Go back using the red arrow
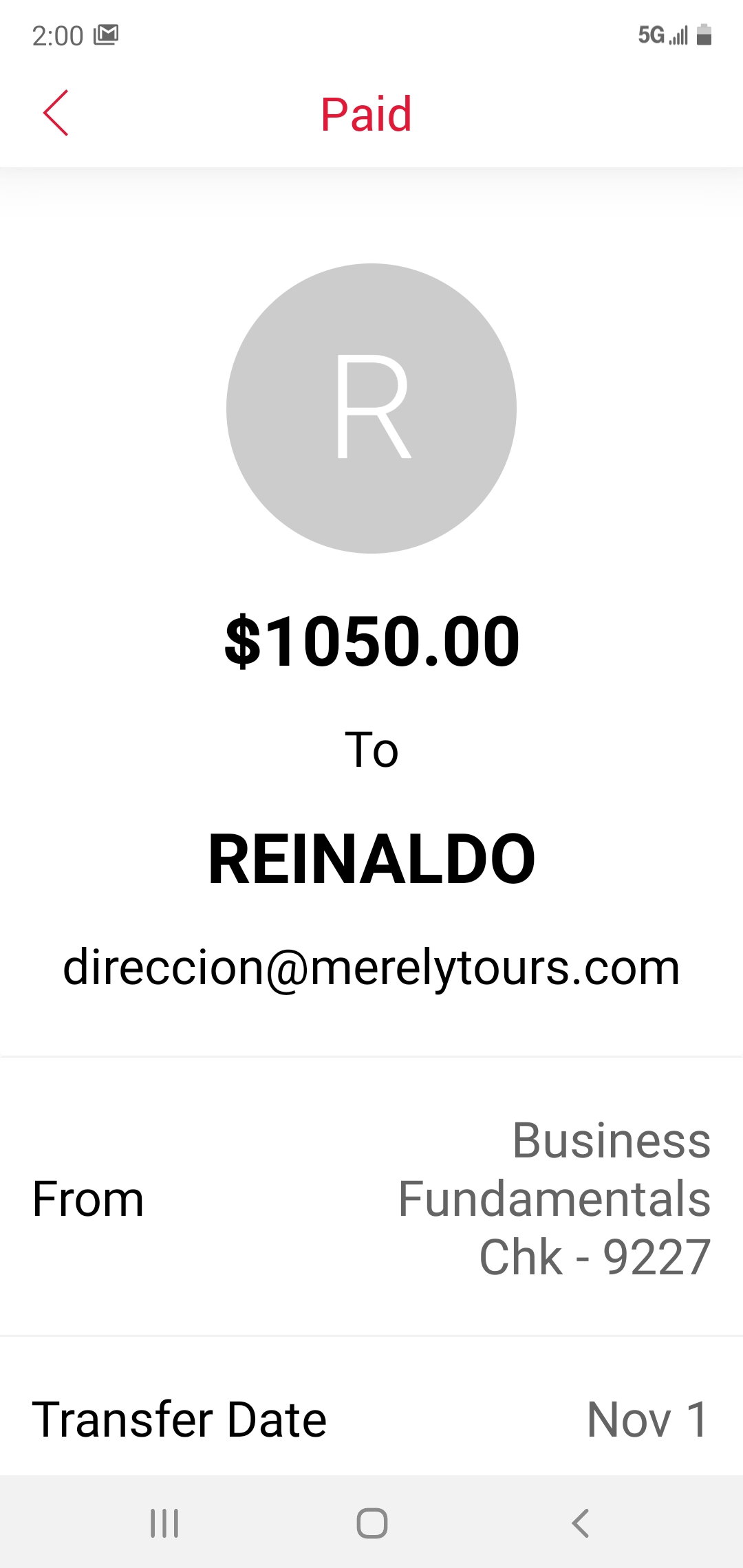 tap(56, 113)
